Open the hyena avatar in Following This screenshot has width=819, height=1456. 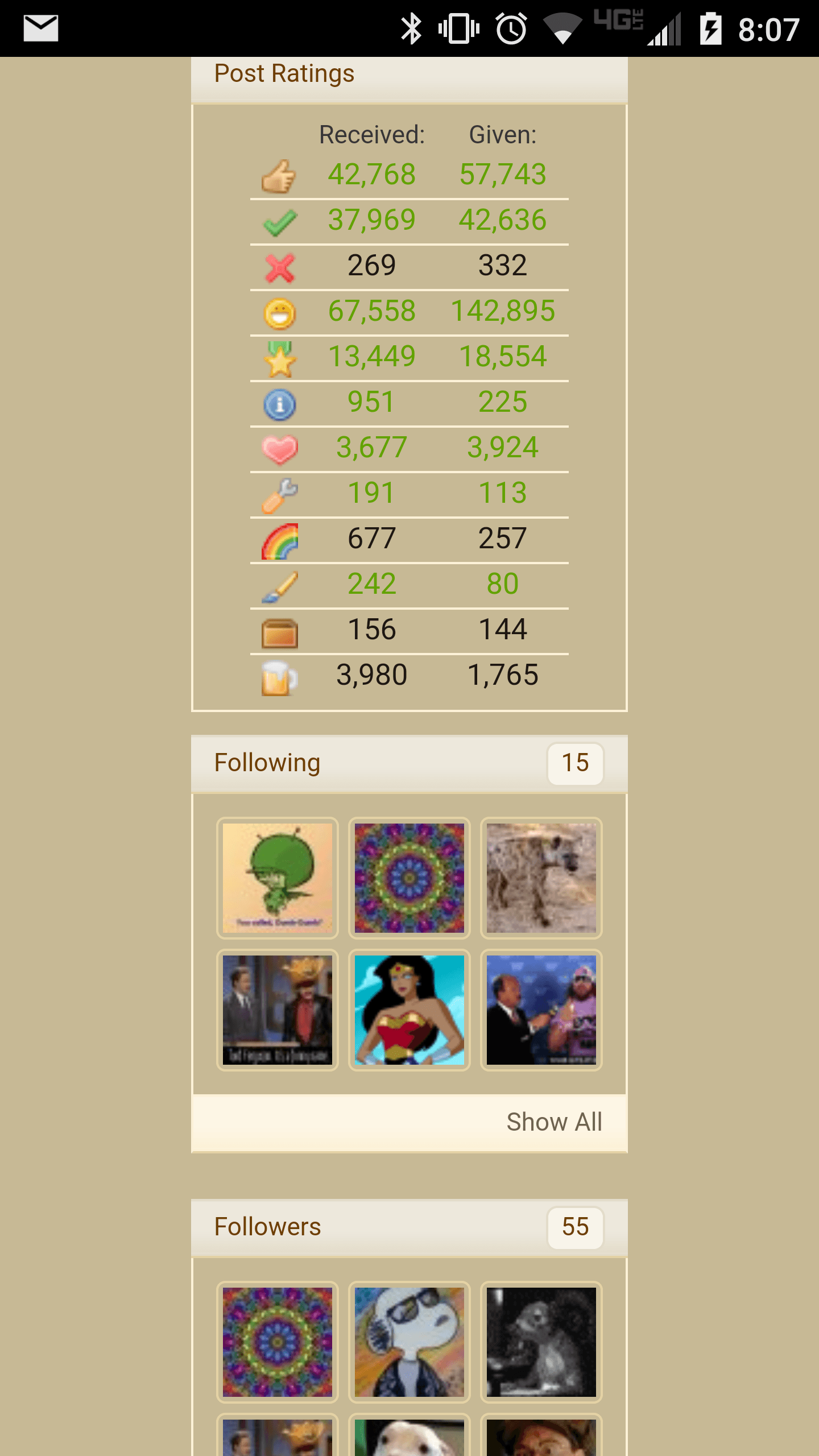tap(541, 878)
